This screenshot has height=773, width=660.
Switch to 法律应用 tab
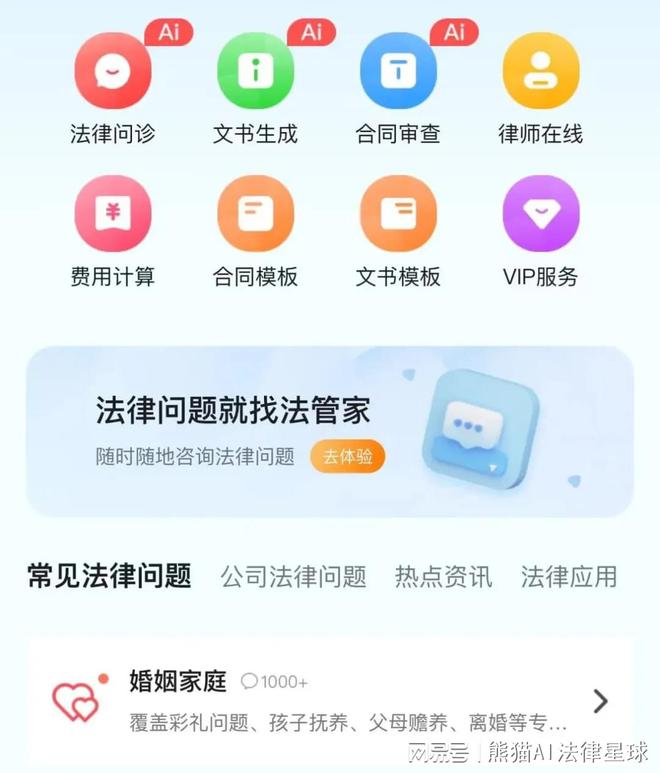click(x=568, y=577)
